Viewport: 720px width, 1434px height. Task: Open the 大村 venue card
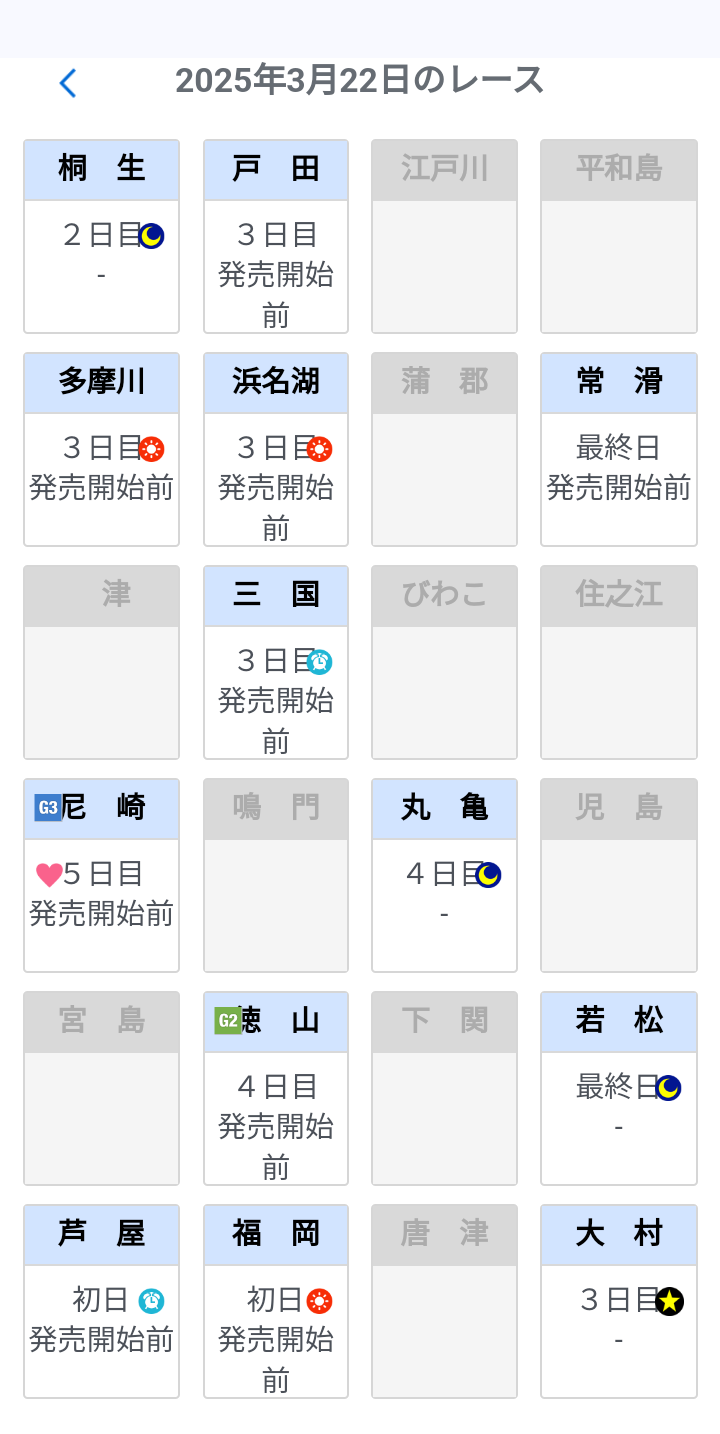[618, 1300]
